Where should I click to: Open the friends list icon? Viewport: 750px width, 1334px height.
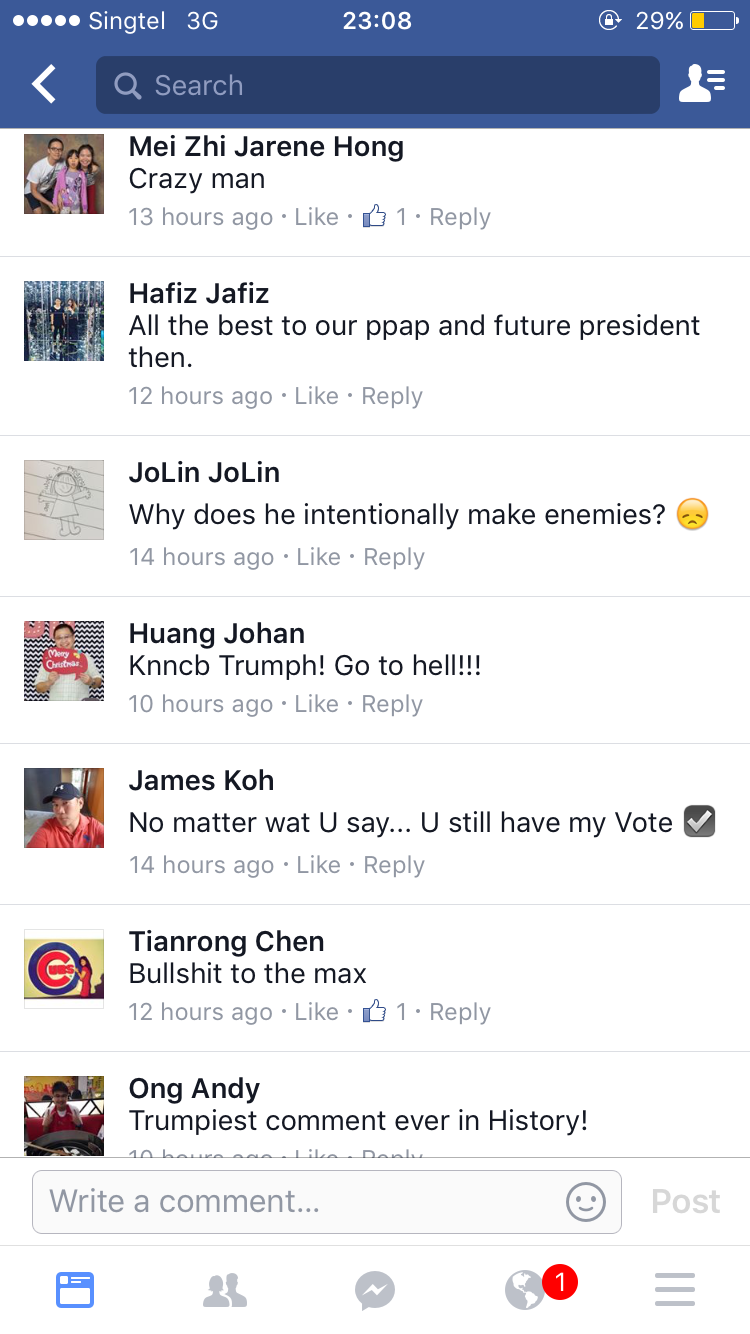point(701,85)
